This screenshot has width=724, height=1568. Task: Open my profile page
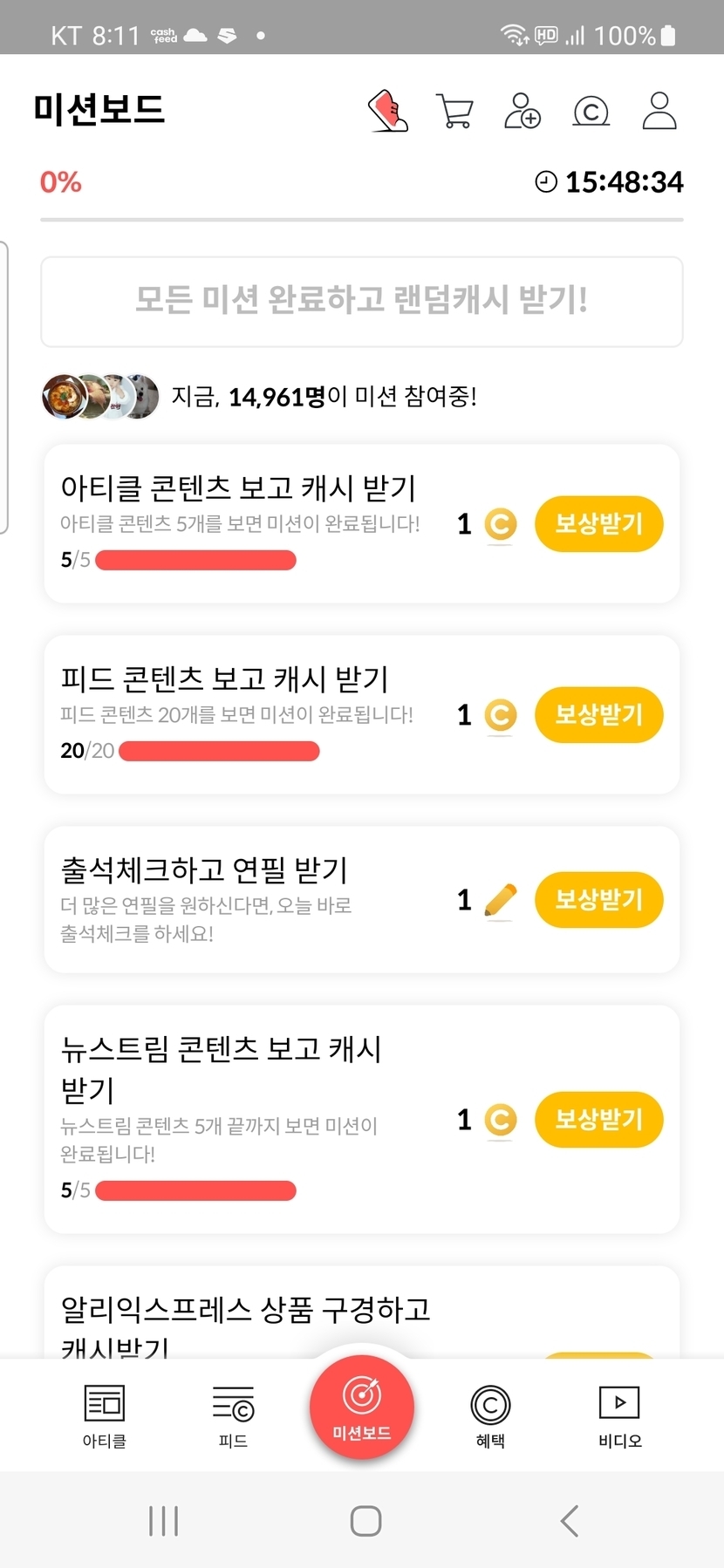click(x=659, y=111)
